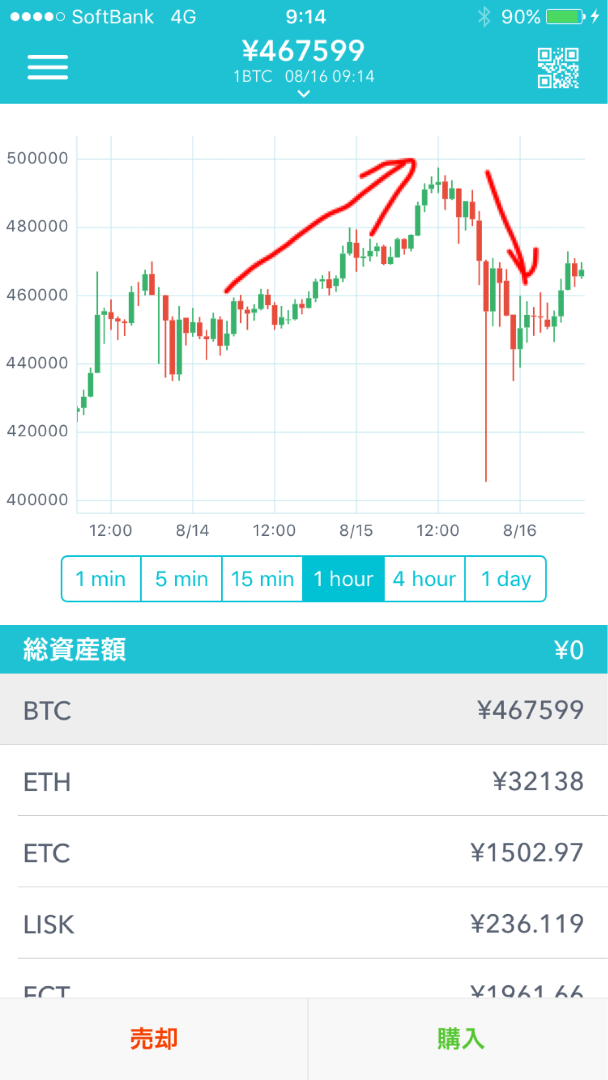Select the 1 hour chart interval
Screen dimensions: 608x1080
(x=343, y=579)
